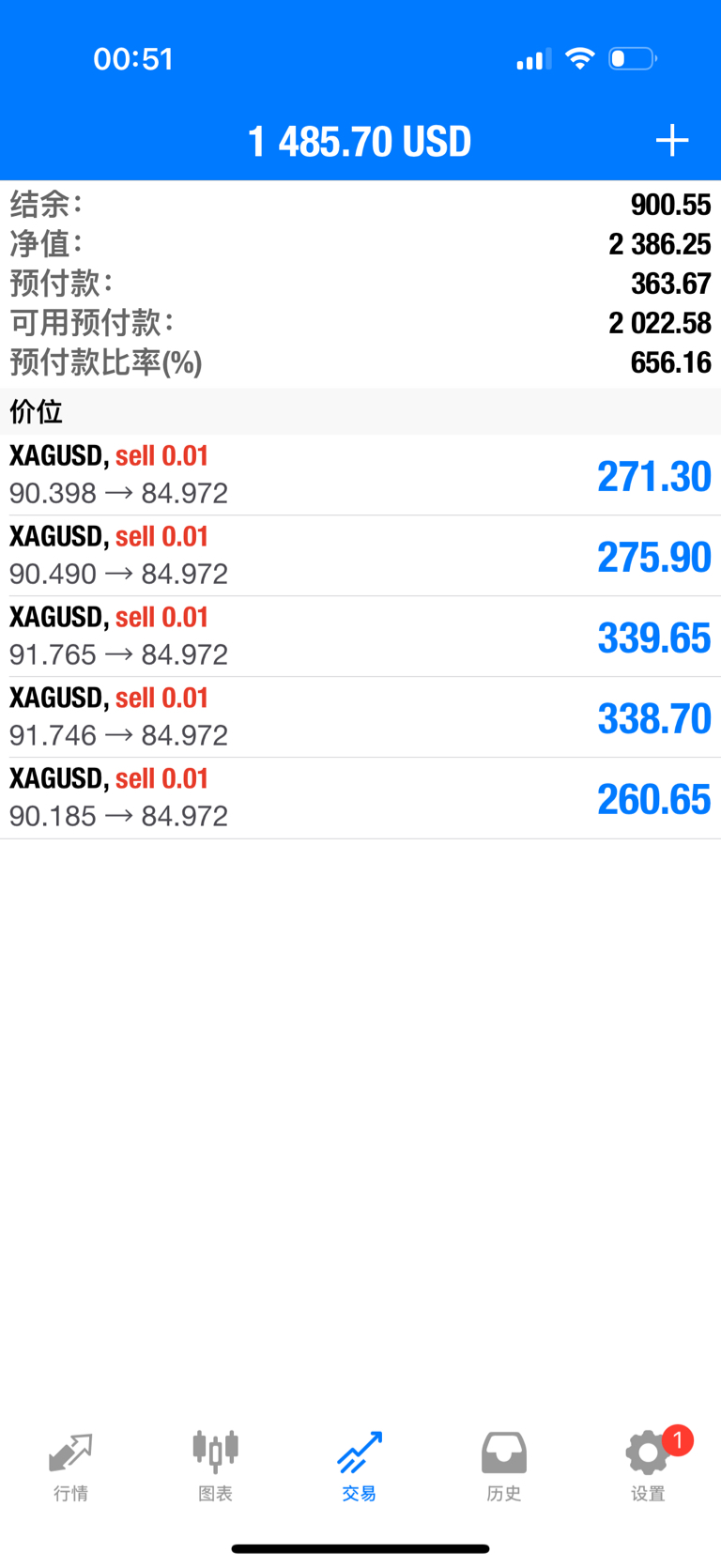Image resolution: width=721 pixels, height=1568 pixels.
Task: Open XAGUSD sell position at 90.185
Action: [360, 798]
